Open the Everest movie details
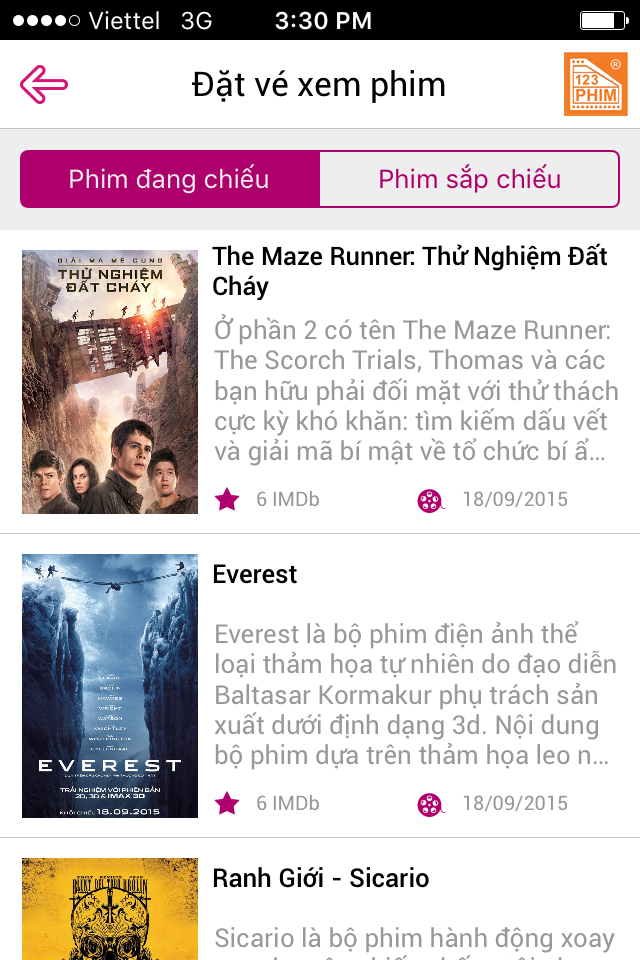640x960 pixels. (x=255, y=574)
